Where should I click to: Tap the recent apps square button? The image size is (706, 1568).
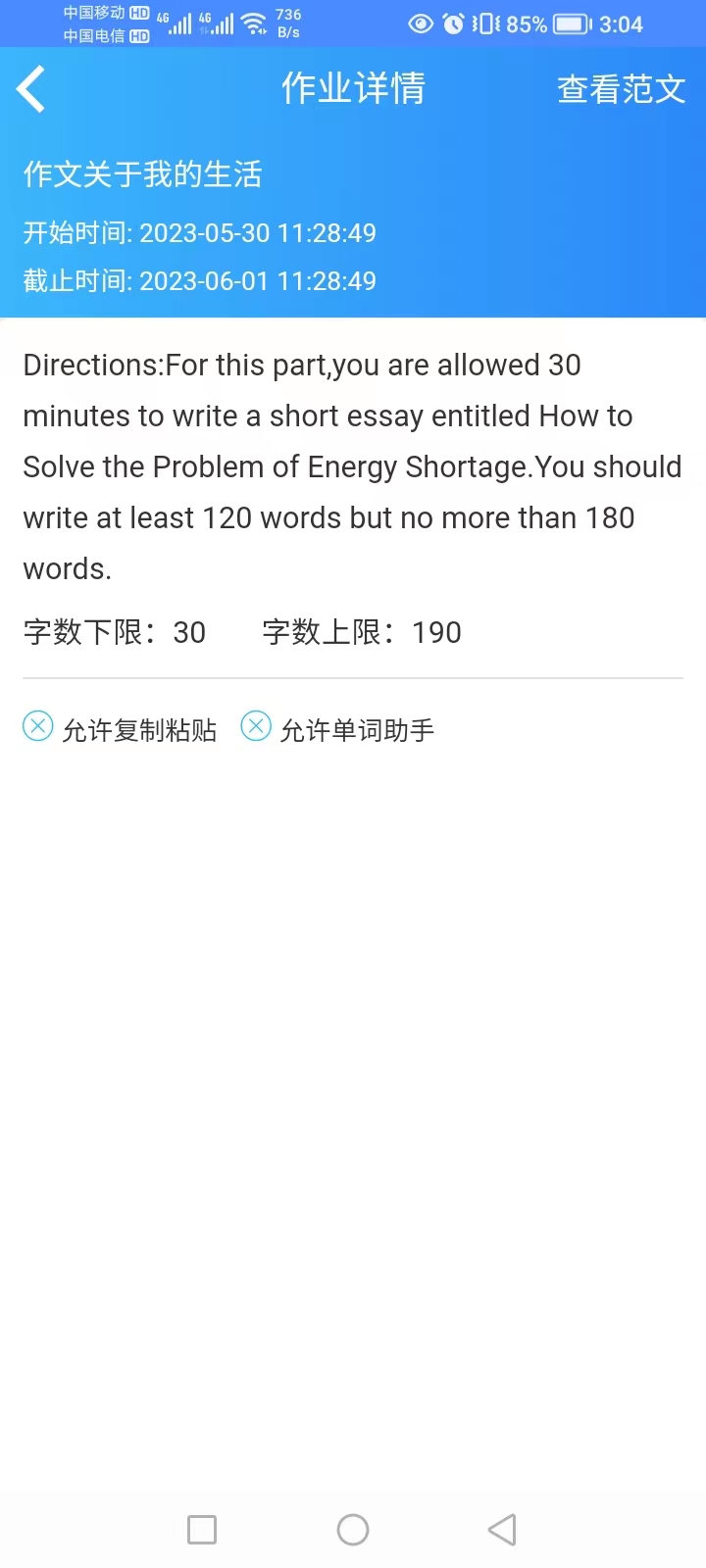click(x=202, y=1529)
